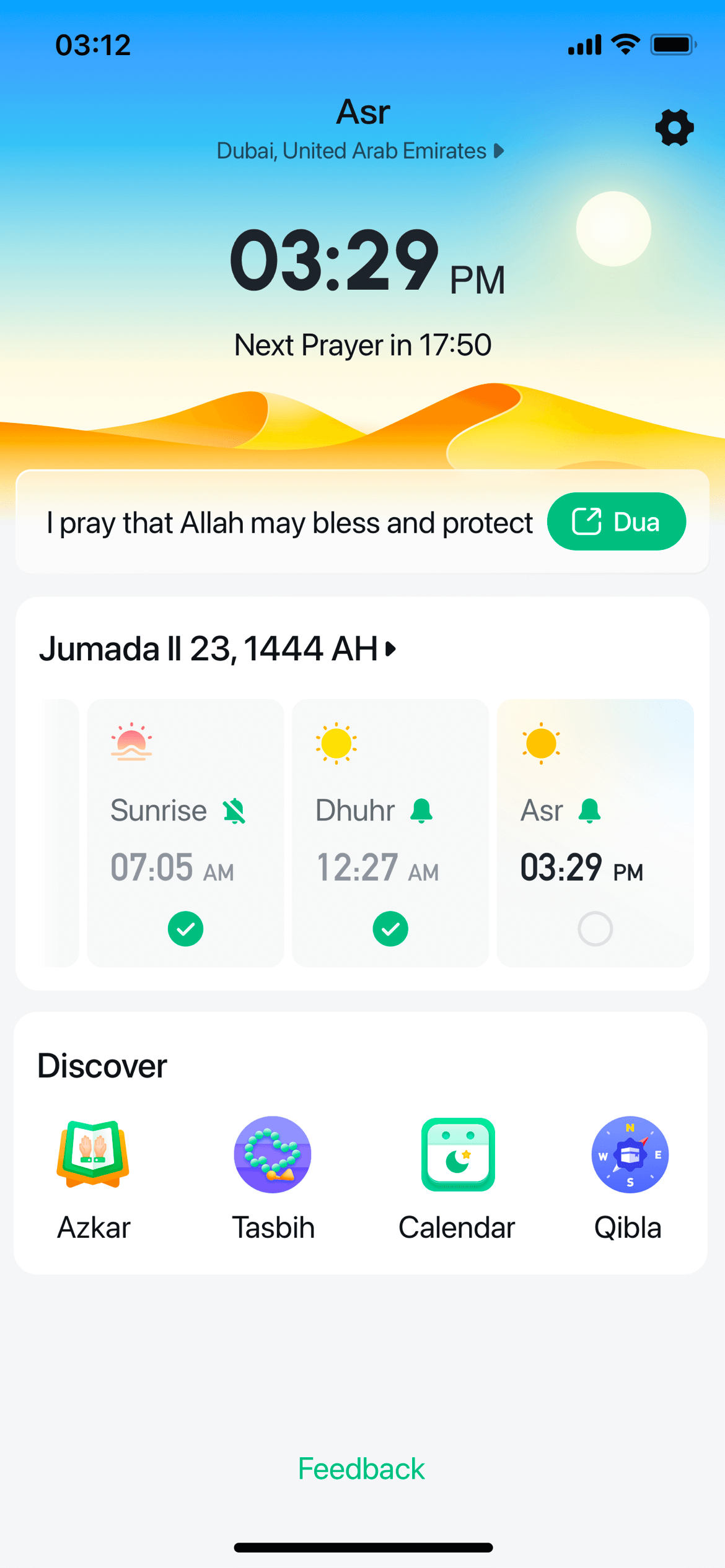
Task: Mark Asr prayer as completed
Action: pyautogui.click(x=595, y=928)
